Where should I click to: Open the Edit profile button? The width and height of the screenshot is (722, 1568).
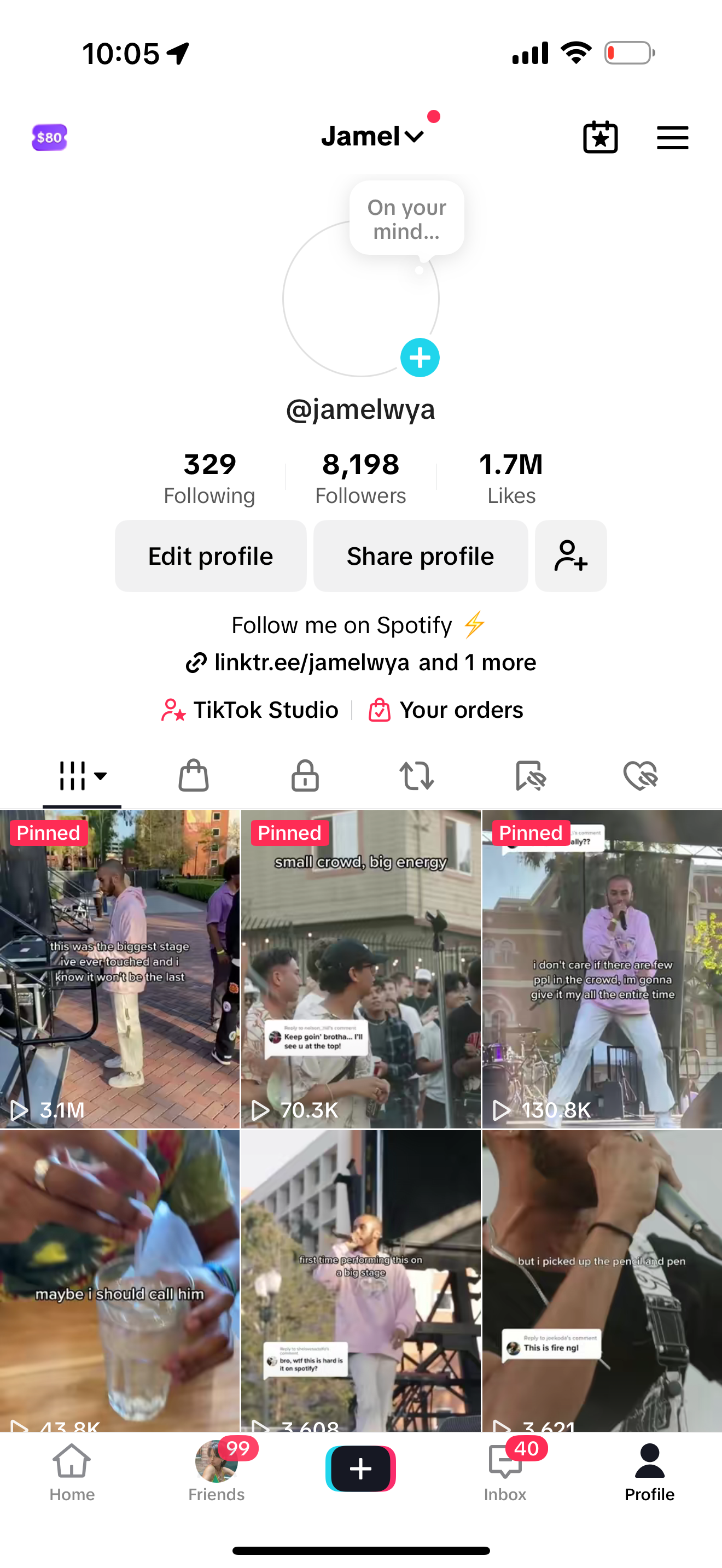(x=211, y=555)
